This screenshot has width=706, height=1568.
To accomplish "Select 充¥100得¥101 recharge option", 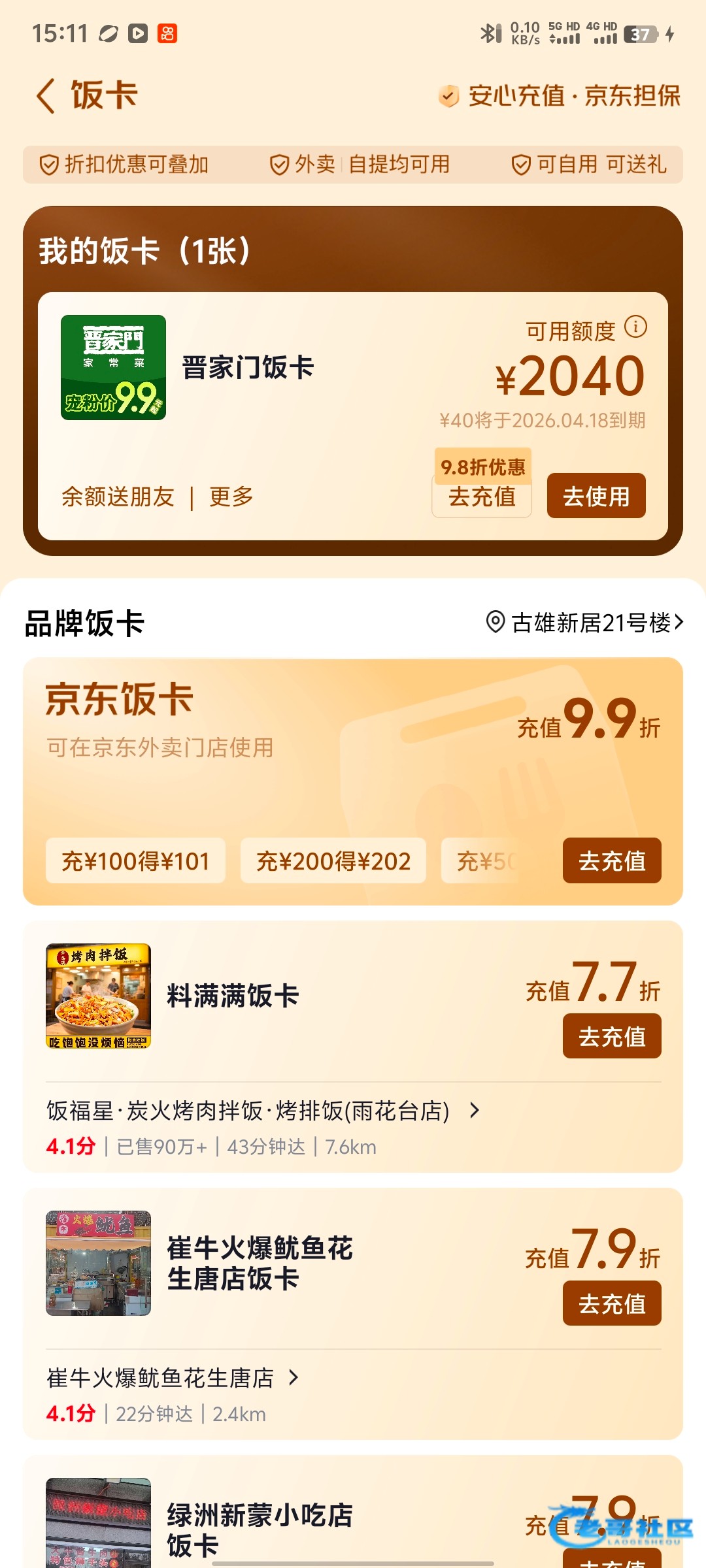I will tap(135, 861).
